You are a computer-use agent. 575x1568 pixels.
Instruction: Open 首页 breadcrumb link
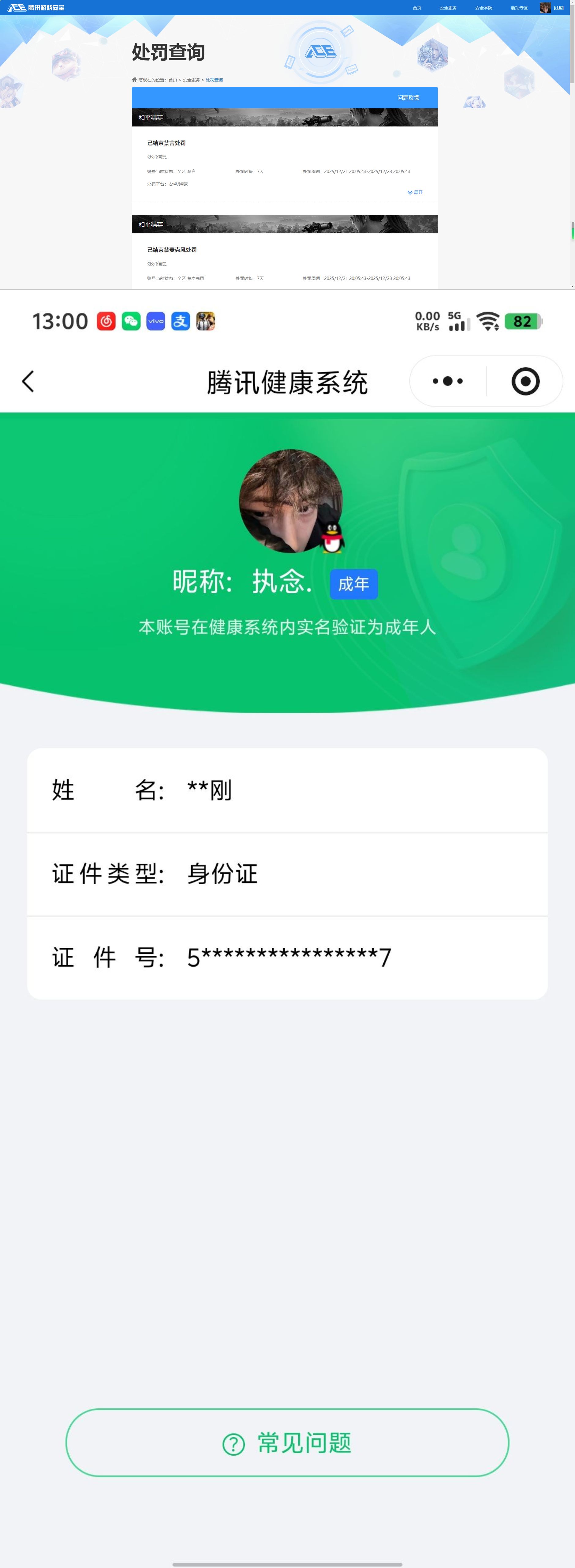(x=173, y=80)
